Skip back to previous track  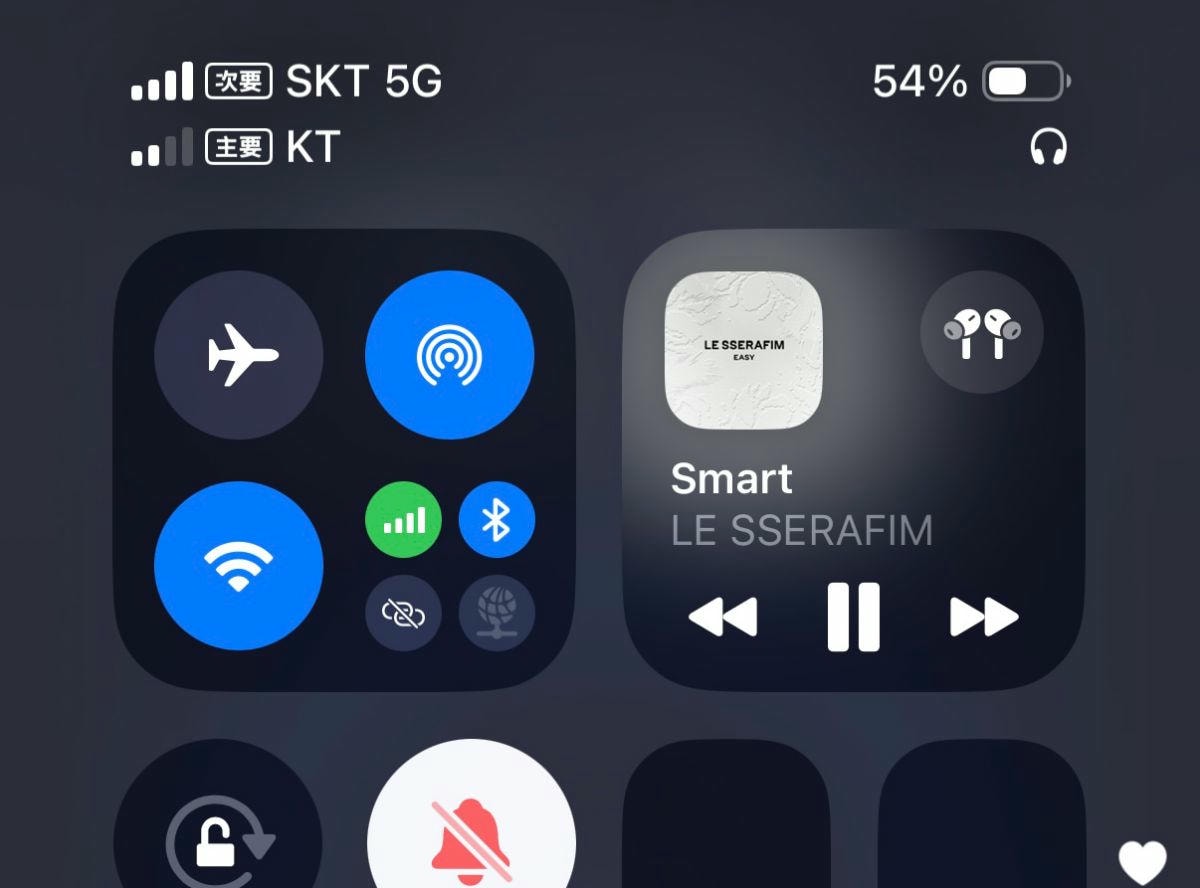pos(723,617)
